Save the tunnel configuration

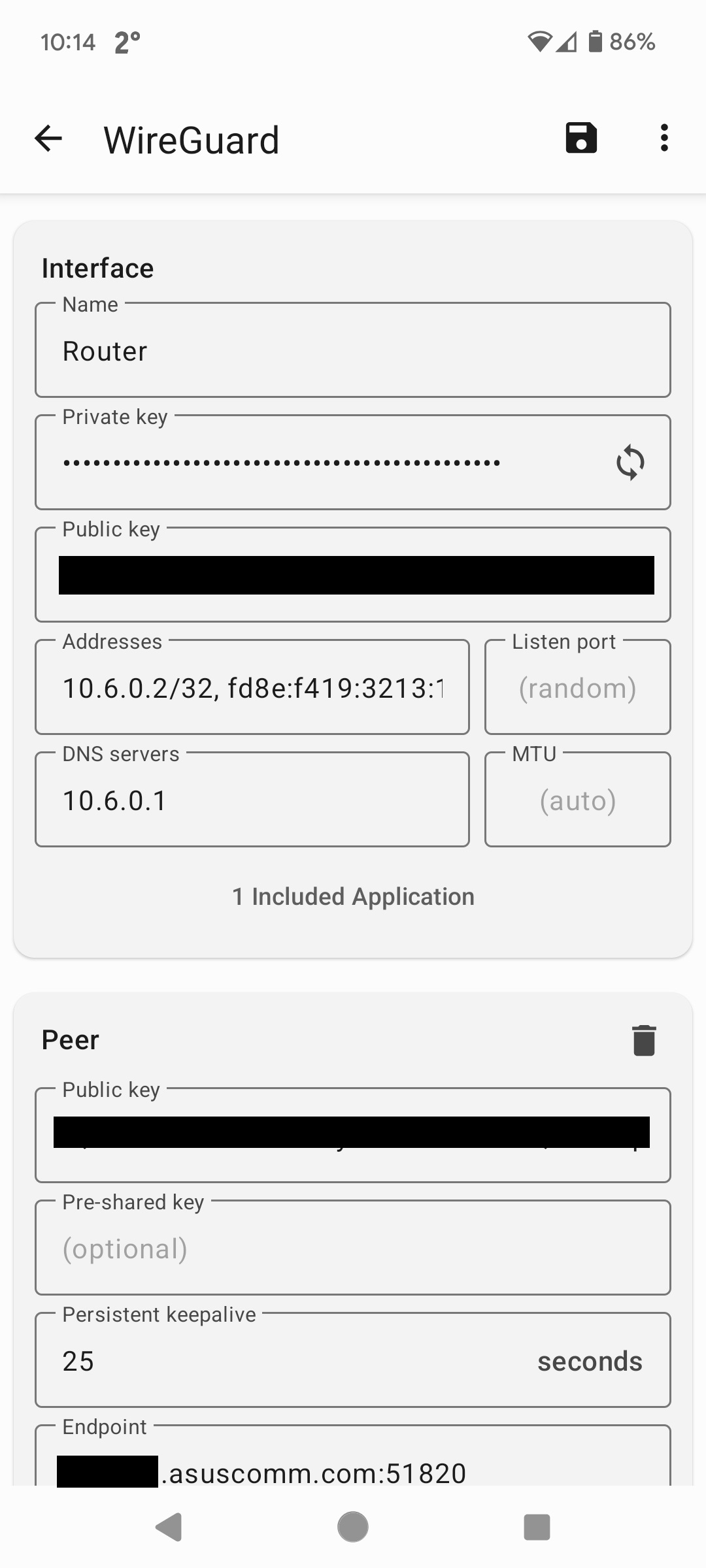581,138
